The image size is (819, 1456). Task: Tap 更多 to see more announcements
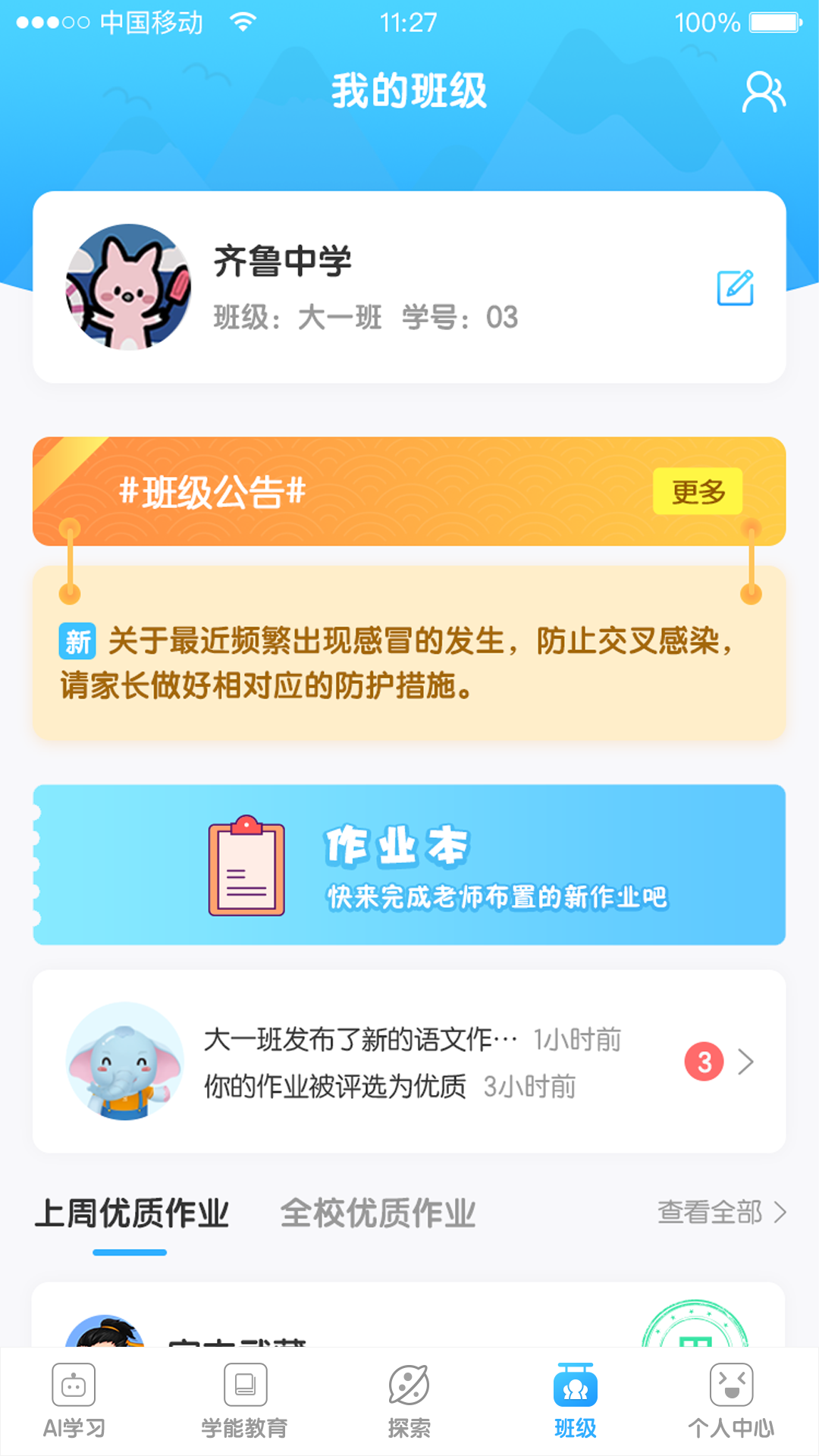coord(697,492)
